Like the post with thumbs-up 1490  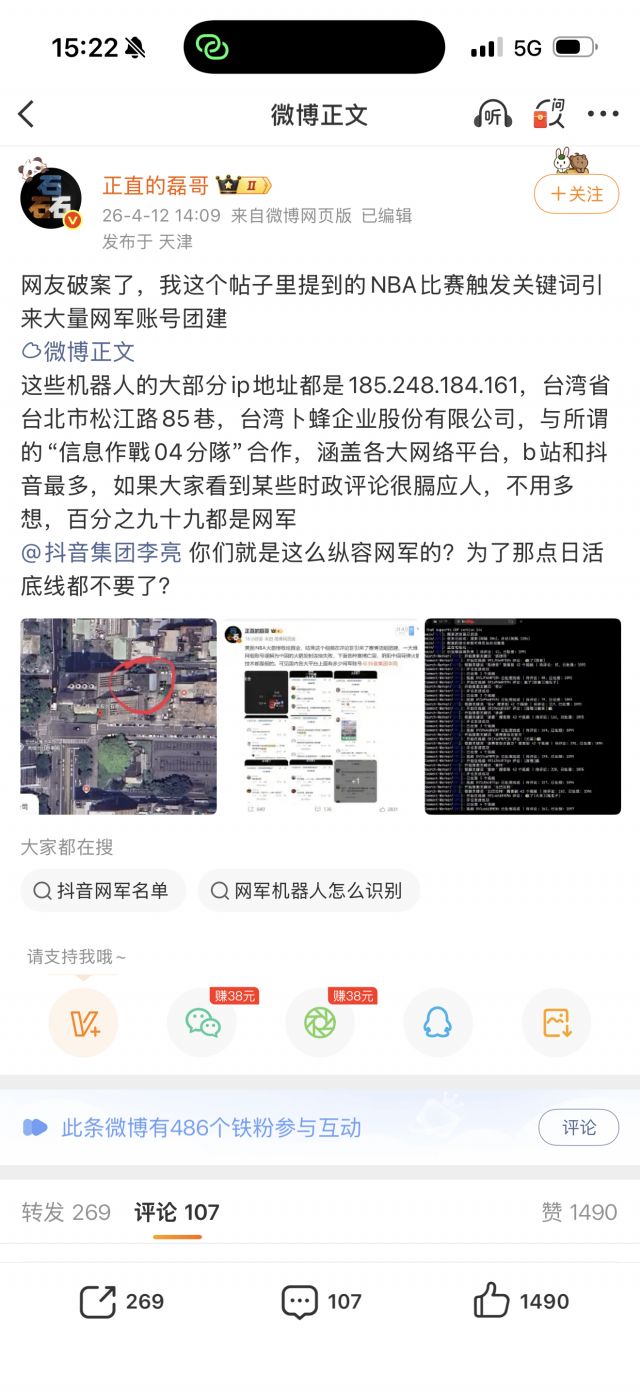pyautogui.click(x=520, y=1301)
